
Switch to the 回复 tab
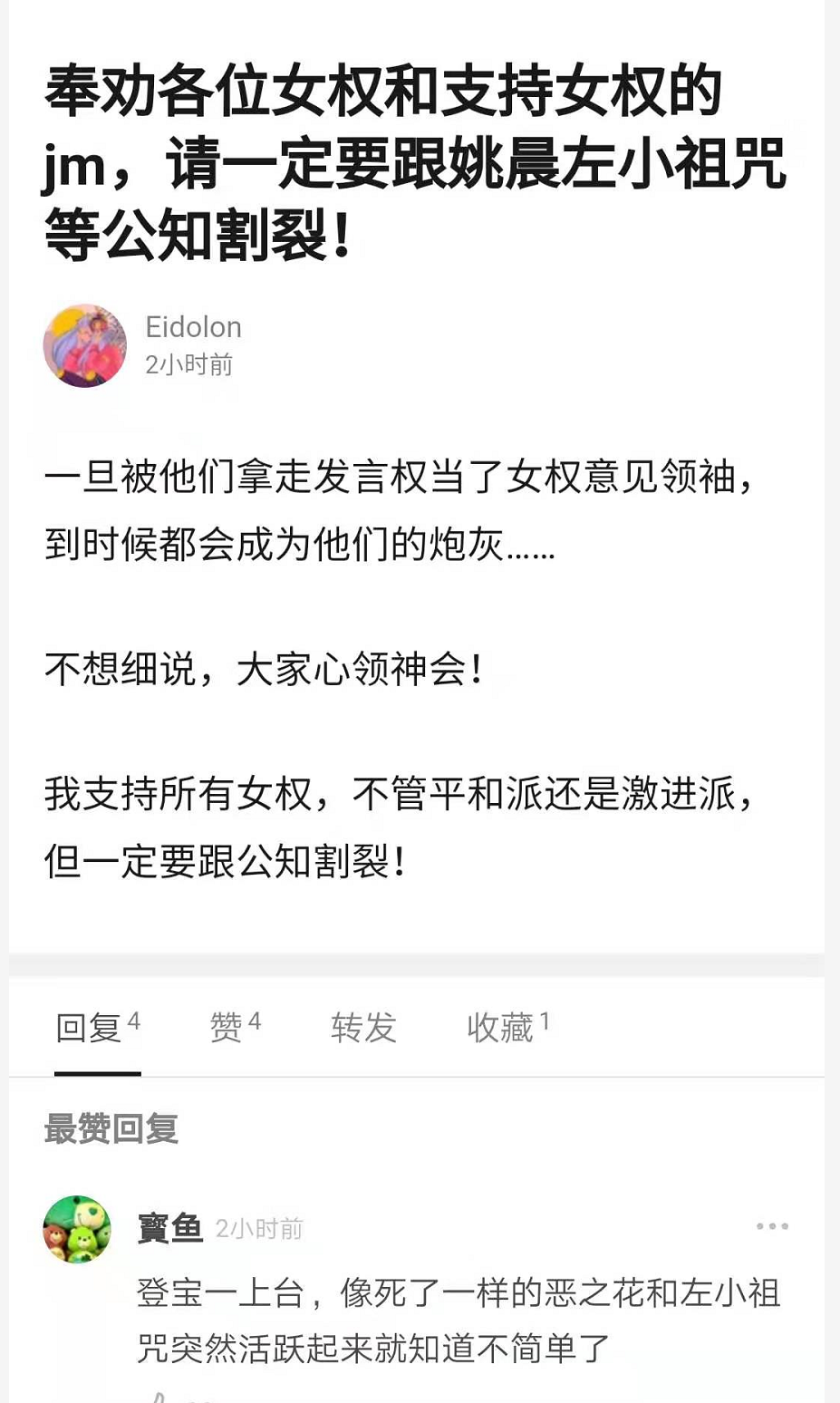[x=98, y=1027]
